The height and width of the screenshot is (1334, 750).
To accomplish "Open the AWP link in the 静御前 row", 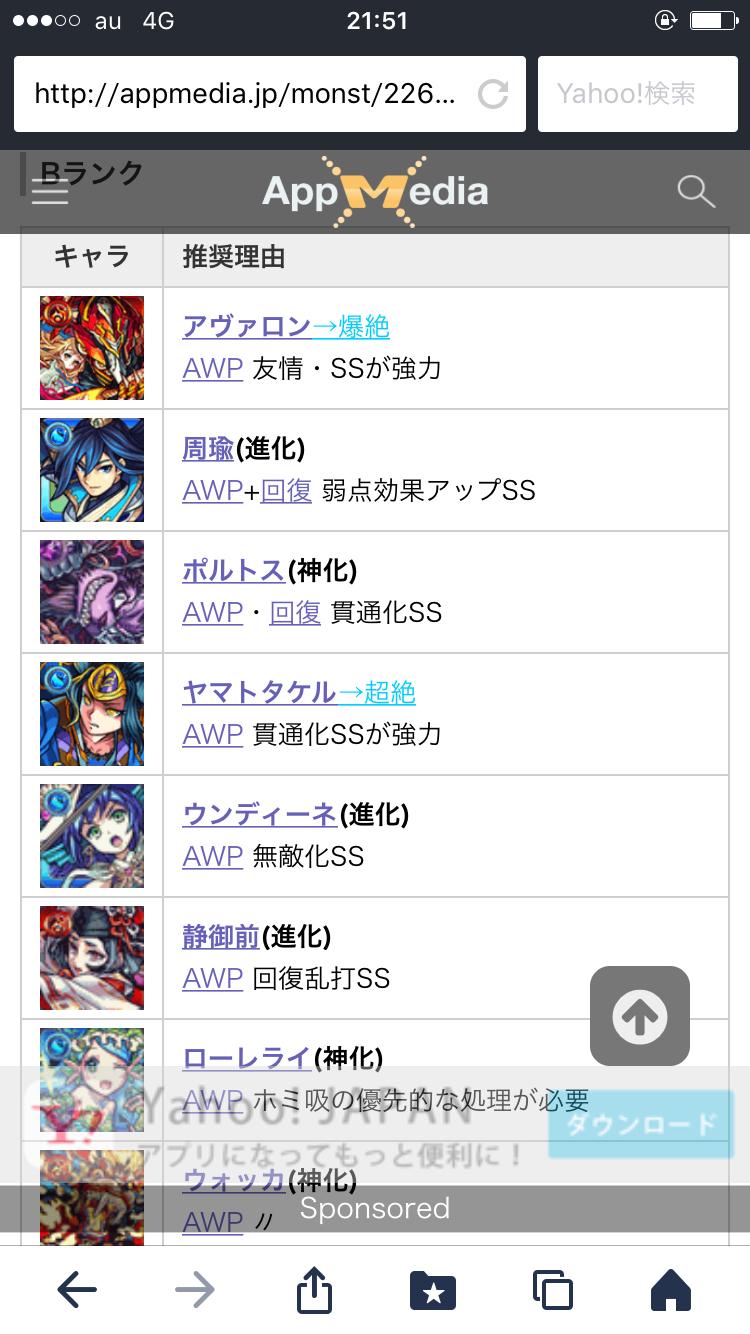I will 212,978.
